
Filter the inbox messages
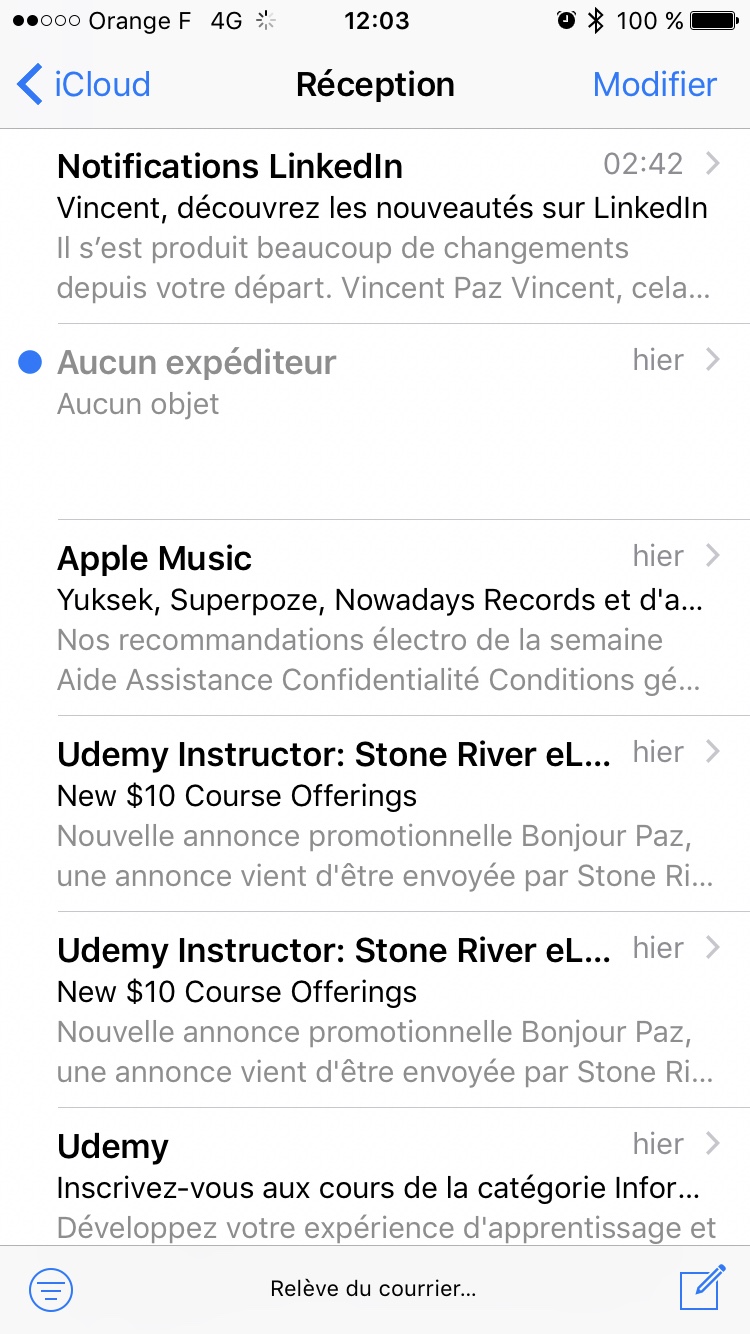pos(51,1289)
